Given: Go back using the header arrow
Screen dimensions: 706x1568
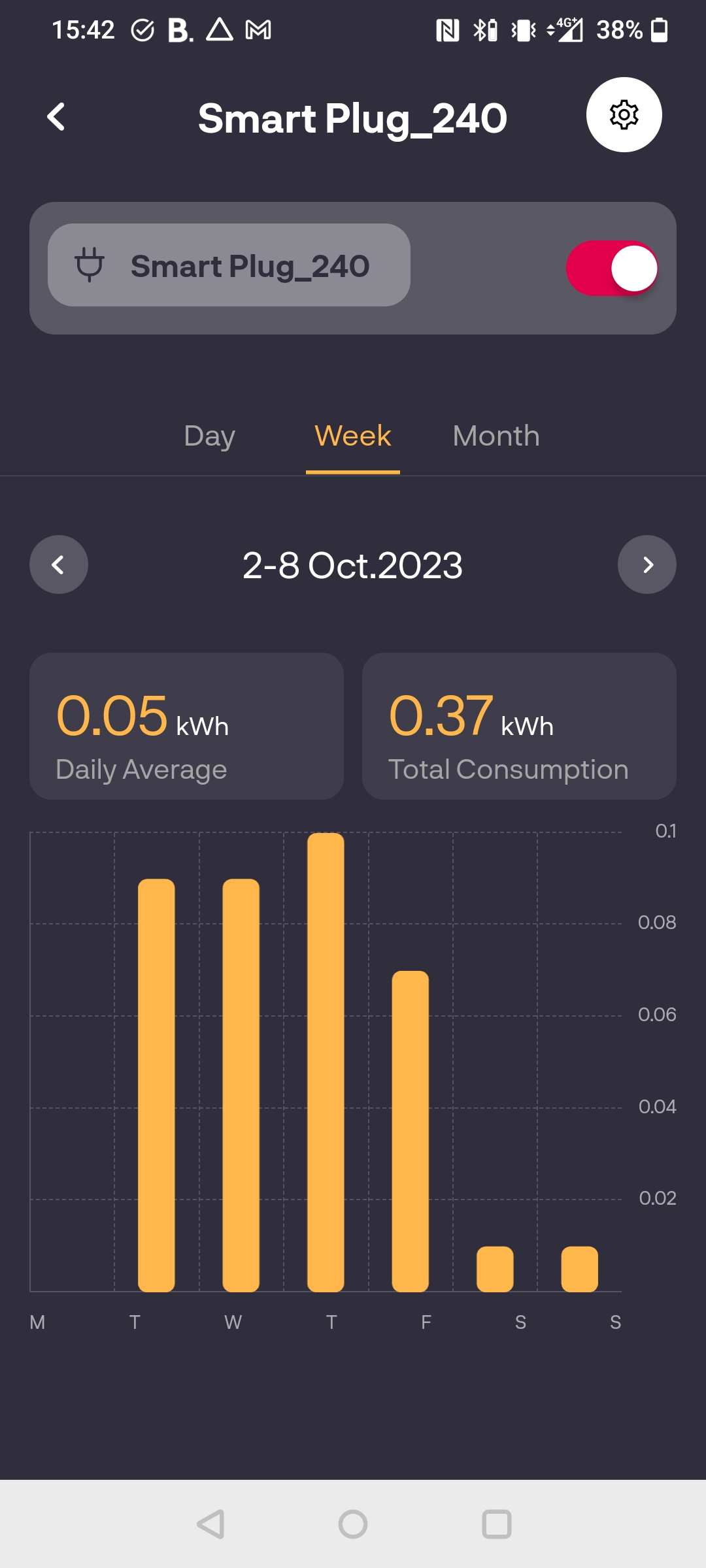Looking at the screenshot, I should click(57, 118).
